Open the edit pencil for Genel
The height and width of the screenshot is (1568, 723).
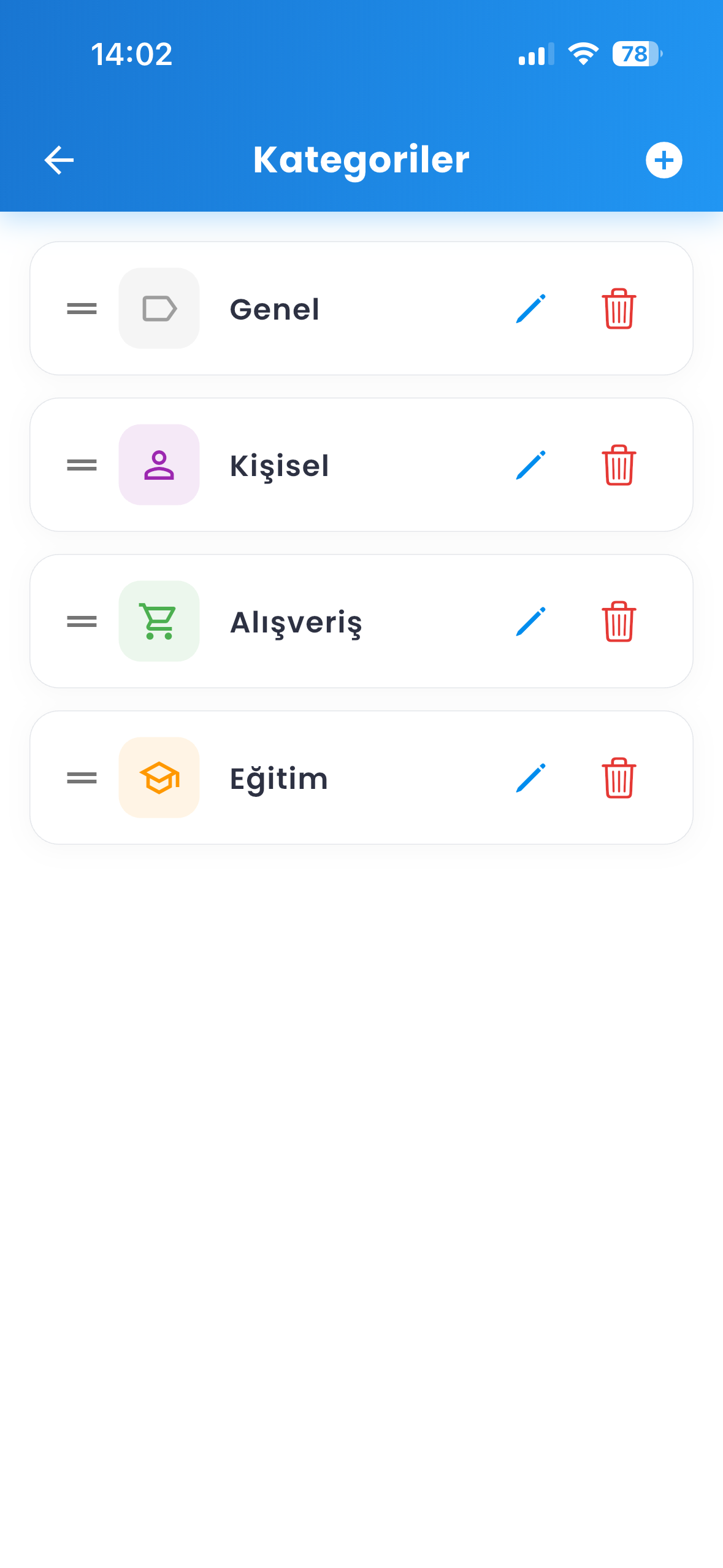[x=531, y=309]
